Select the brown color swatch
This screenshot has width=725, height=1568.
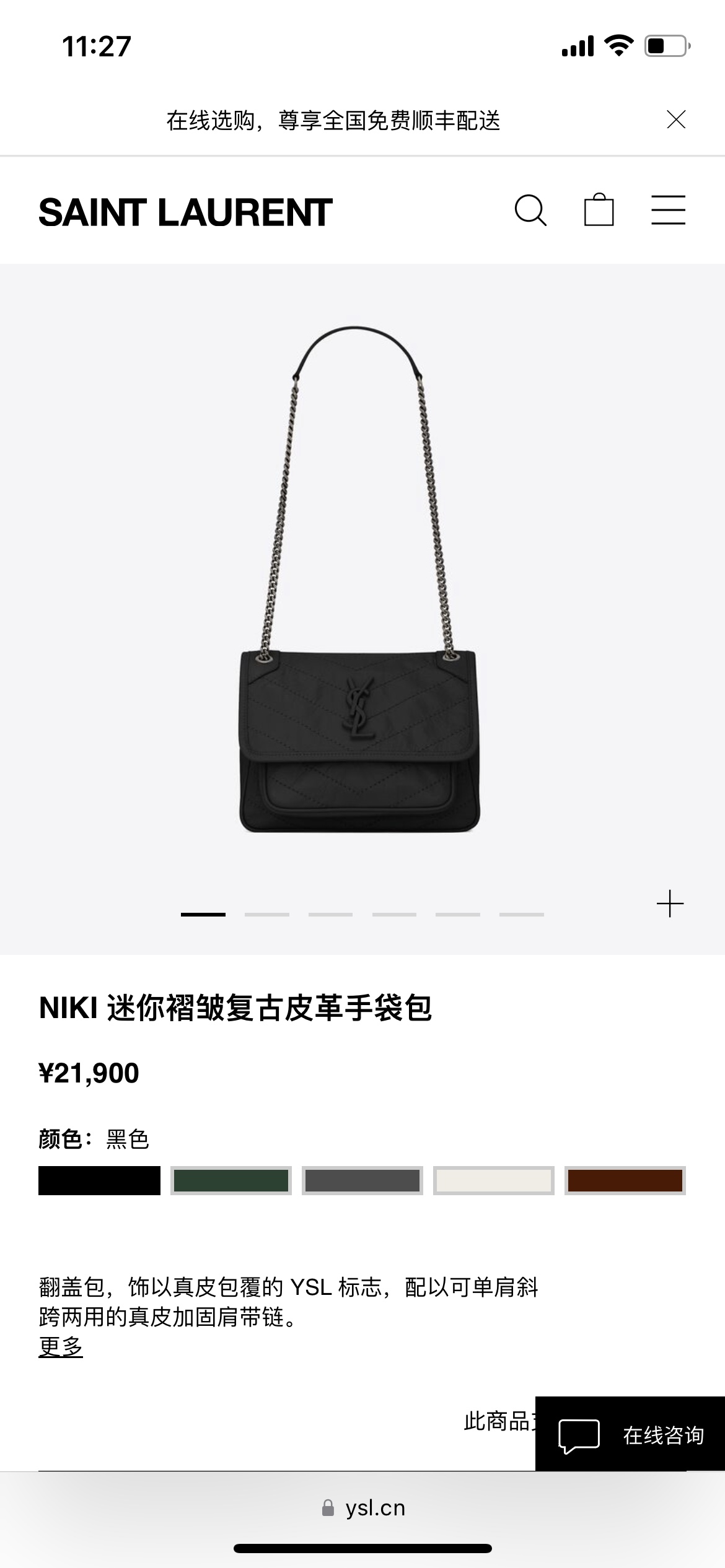point(625,1180)
